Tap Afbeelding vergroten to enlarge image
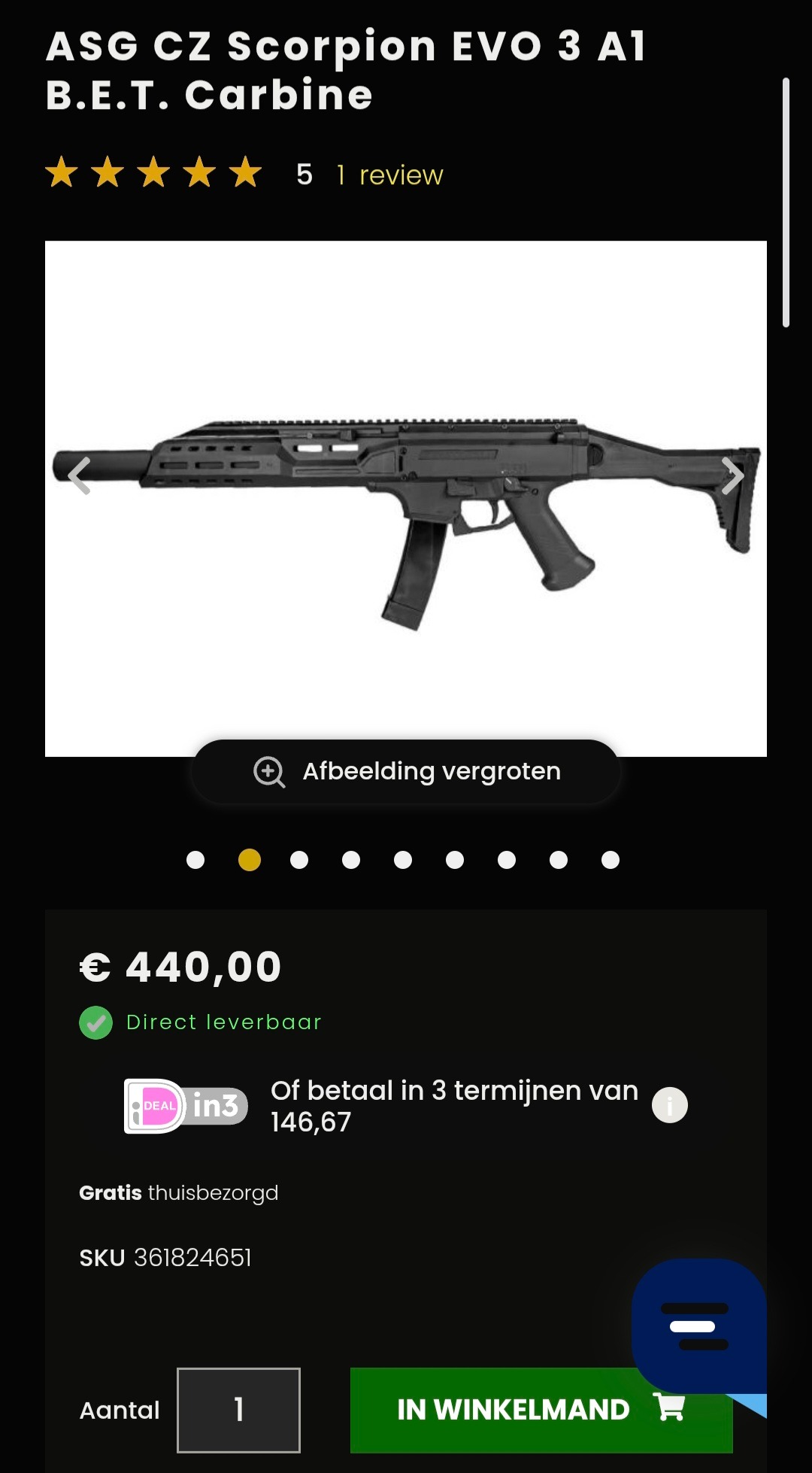Screen dimensions: 812x1473 coord(407,772)
